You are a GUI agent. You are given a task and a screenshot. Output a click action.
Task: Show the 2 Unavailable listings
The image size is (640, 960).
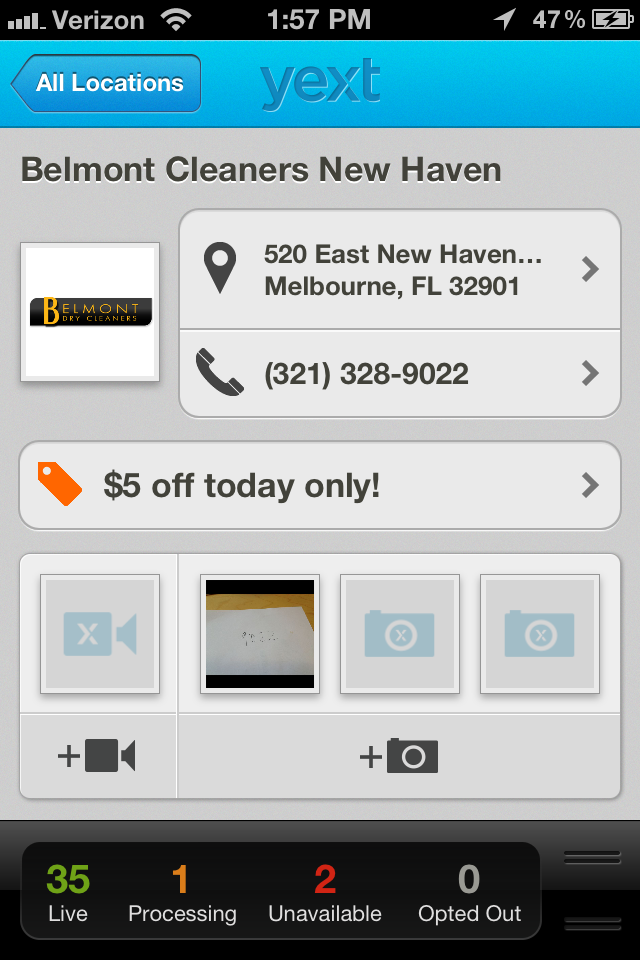pos(325,892)
